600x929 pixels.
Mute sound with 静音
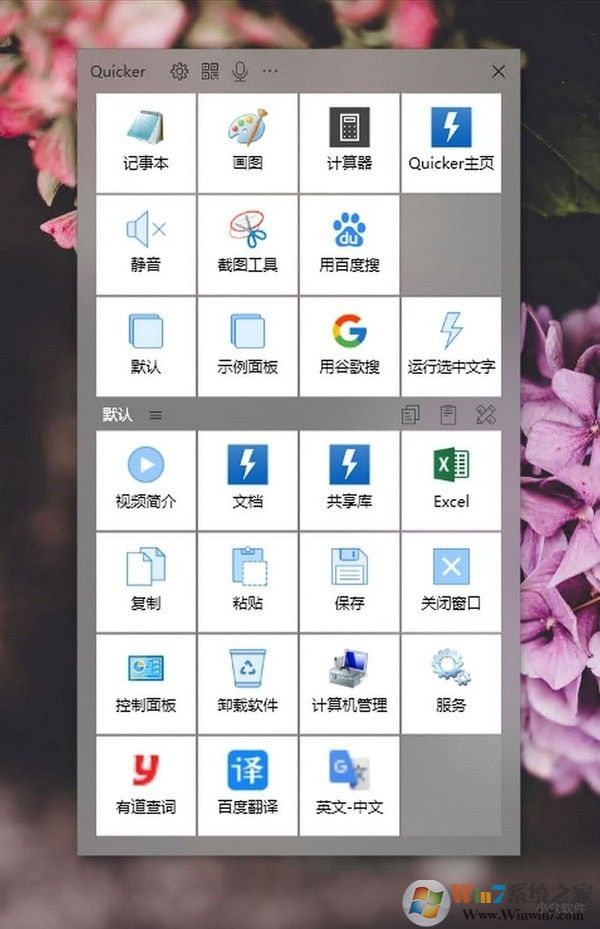146,245
